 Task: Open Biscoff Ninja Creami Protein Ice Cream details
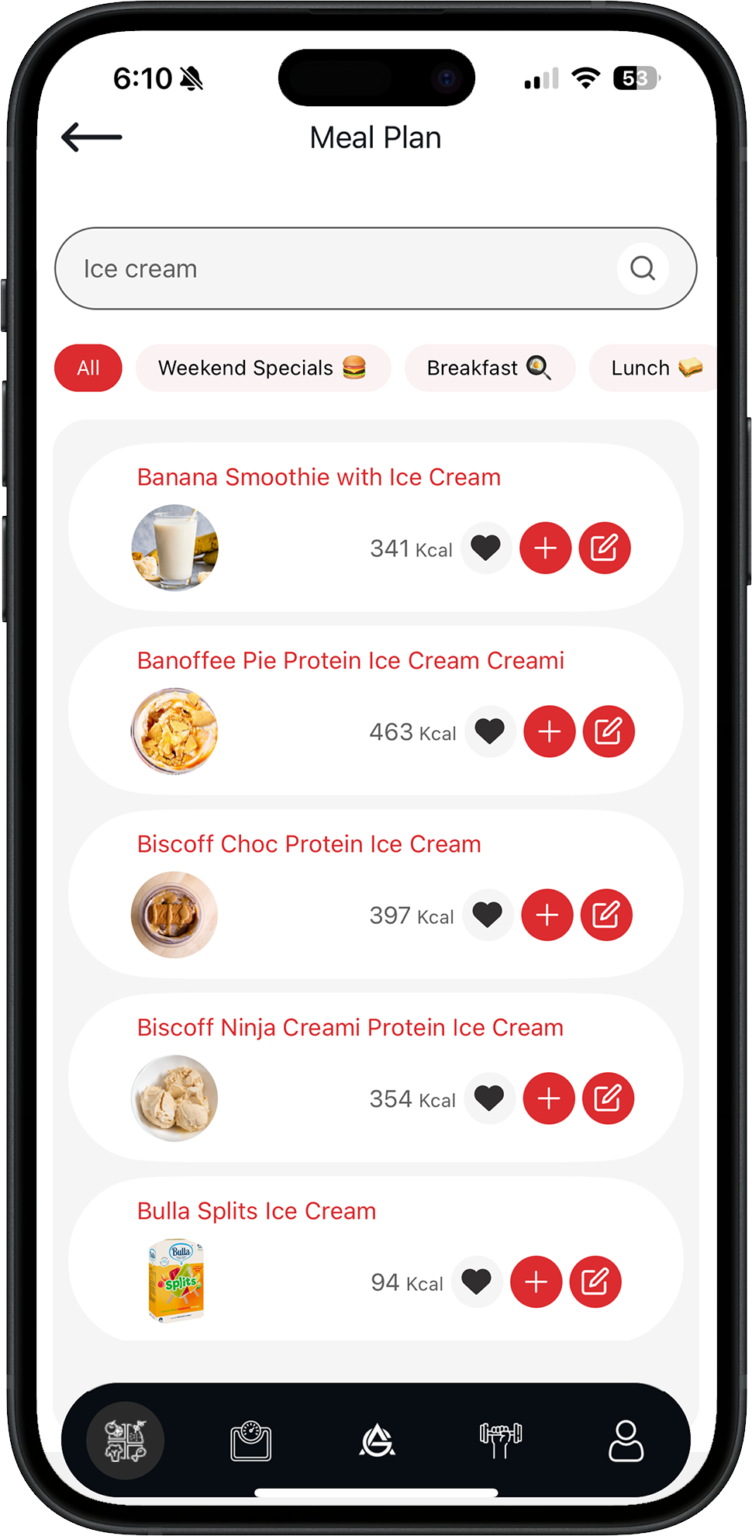point(350,1027)
